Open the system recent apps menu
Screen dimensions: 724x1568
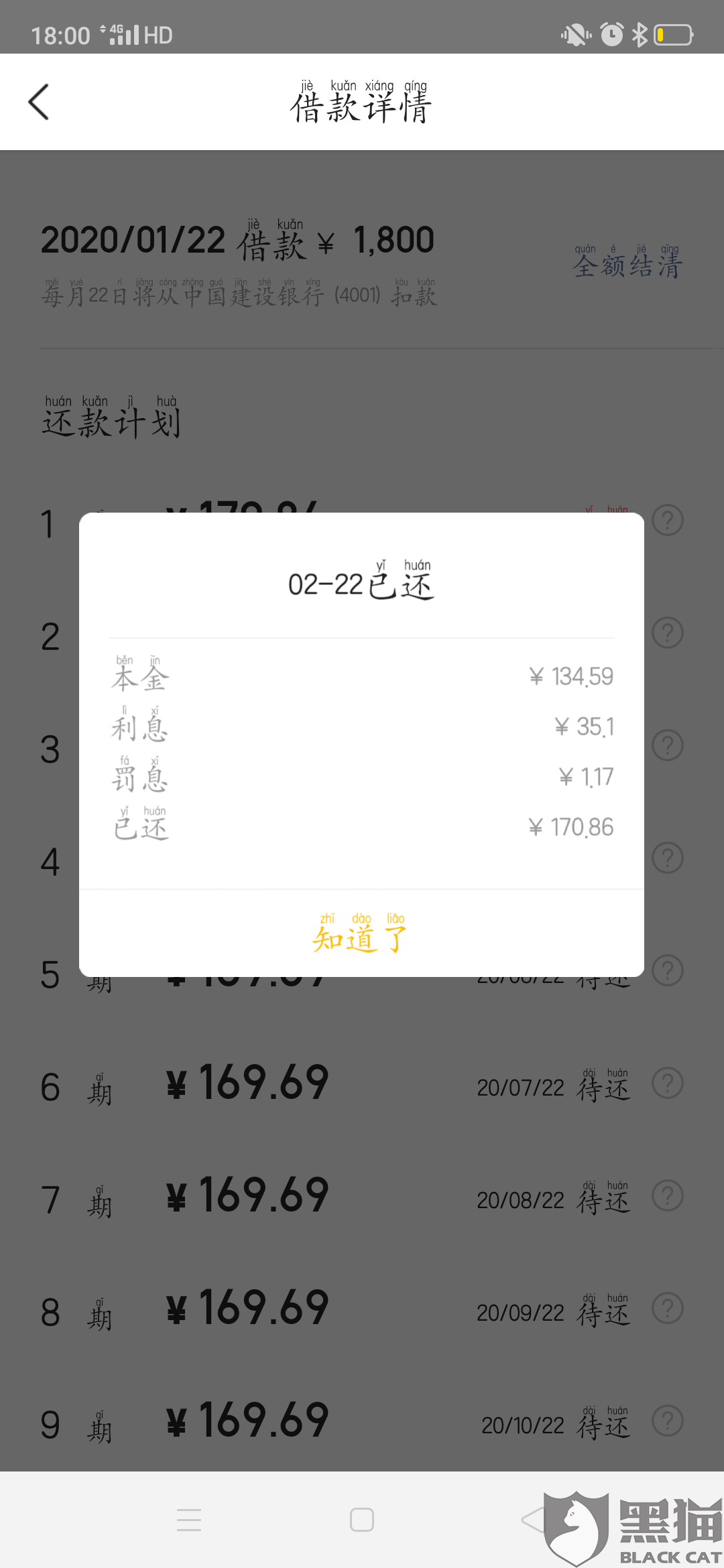pyautogui.click(x=189, y=1520)
